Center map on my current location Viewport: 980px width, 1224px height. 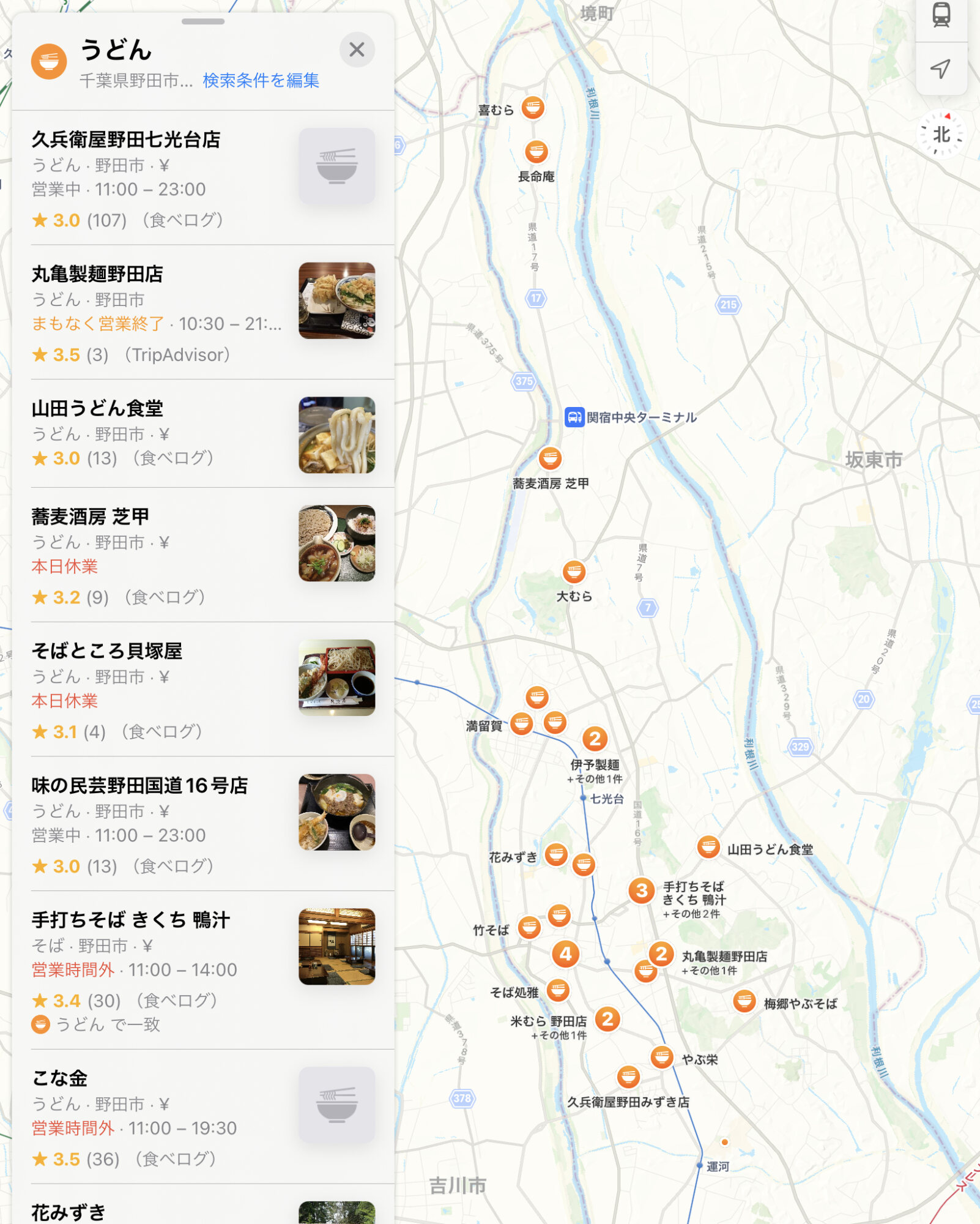941,69
